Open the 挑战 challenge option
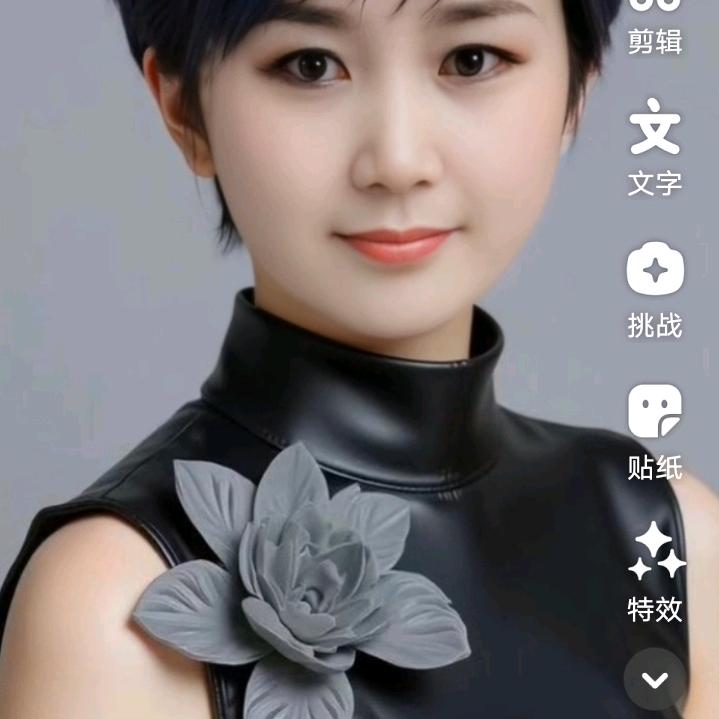 655,288
